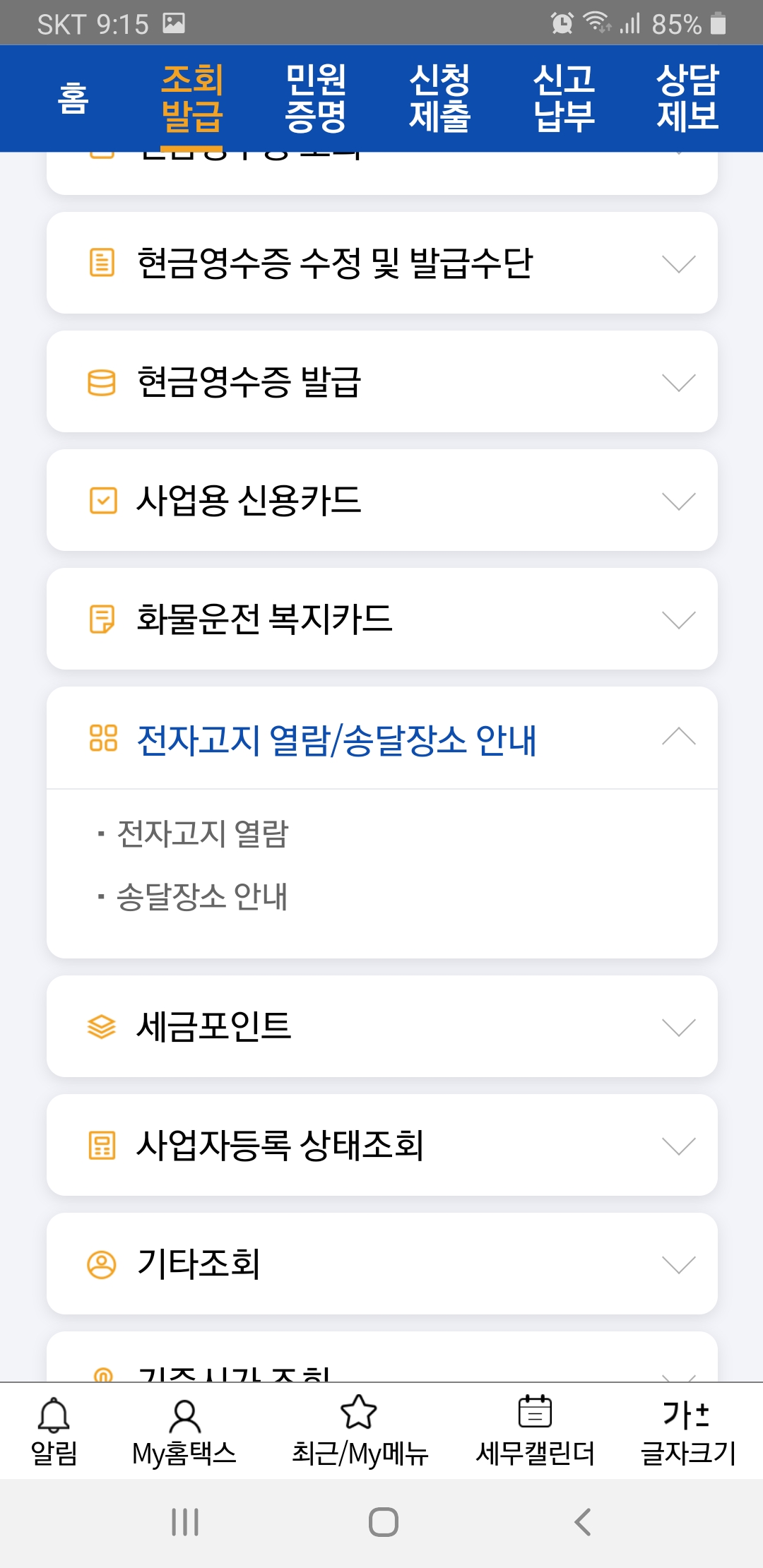The image size is (763, 1568).
Task: Switch to the 민원증명 tab
Action: (316, 98)
